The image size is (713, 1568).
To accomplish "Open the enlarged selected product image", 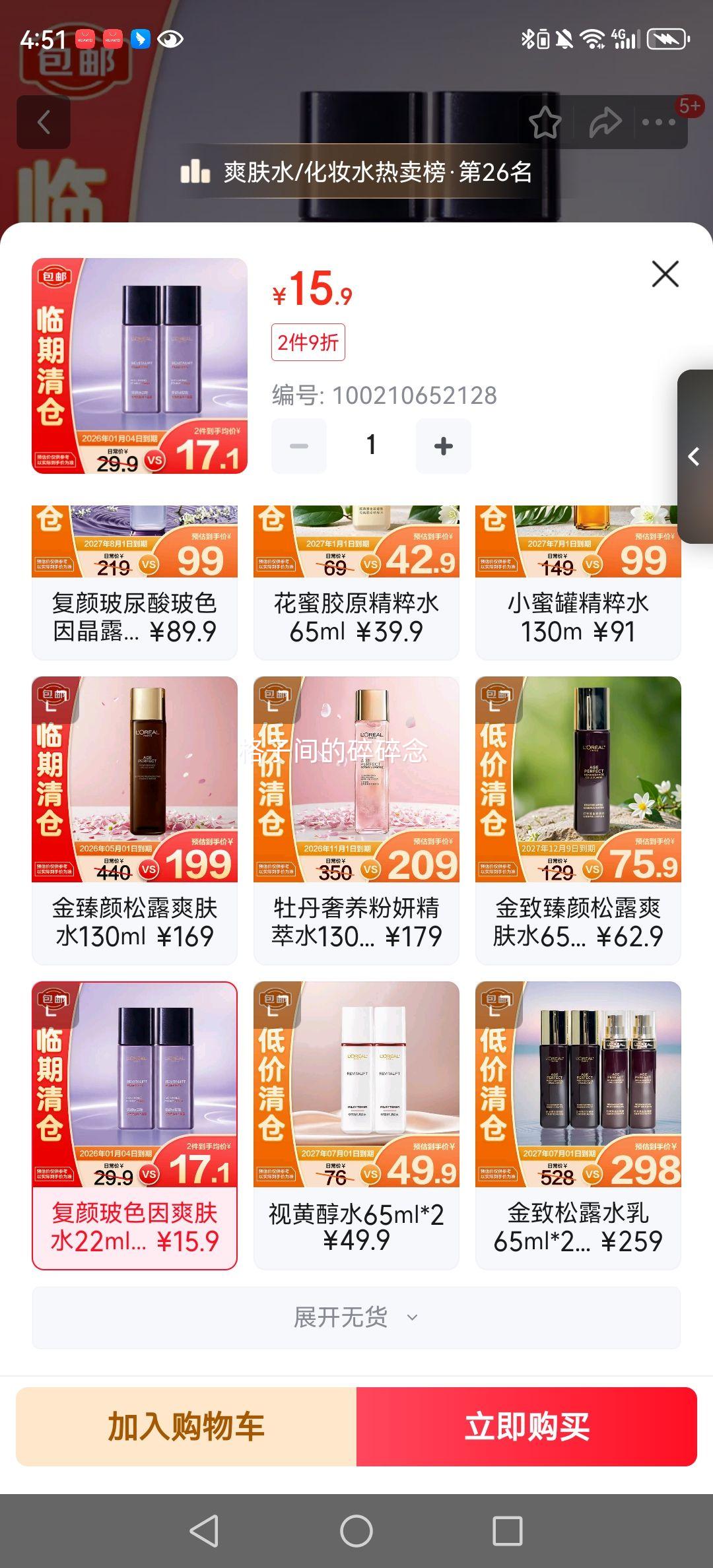I will tap(139, 366).
